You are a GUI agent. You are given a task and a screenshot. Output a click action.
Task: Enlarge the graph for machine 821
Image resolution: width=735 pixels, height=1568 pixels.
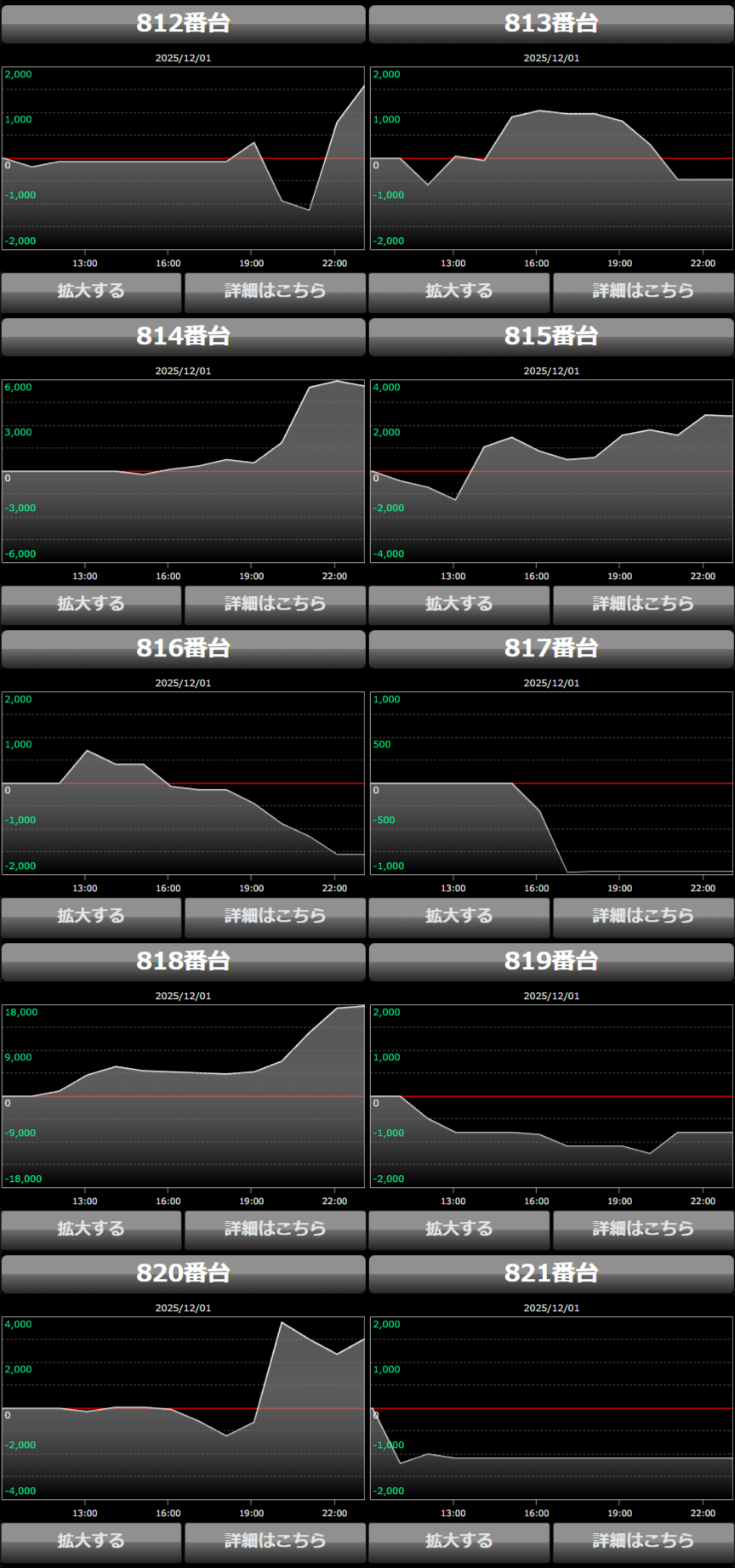(459, 1542)
